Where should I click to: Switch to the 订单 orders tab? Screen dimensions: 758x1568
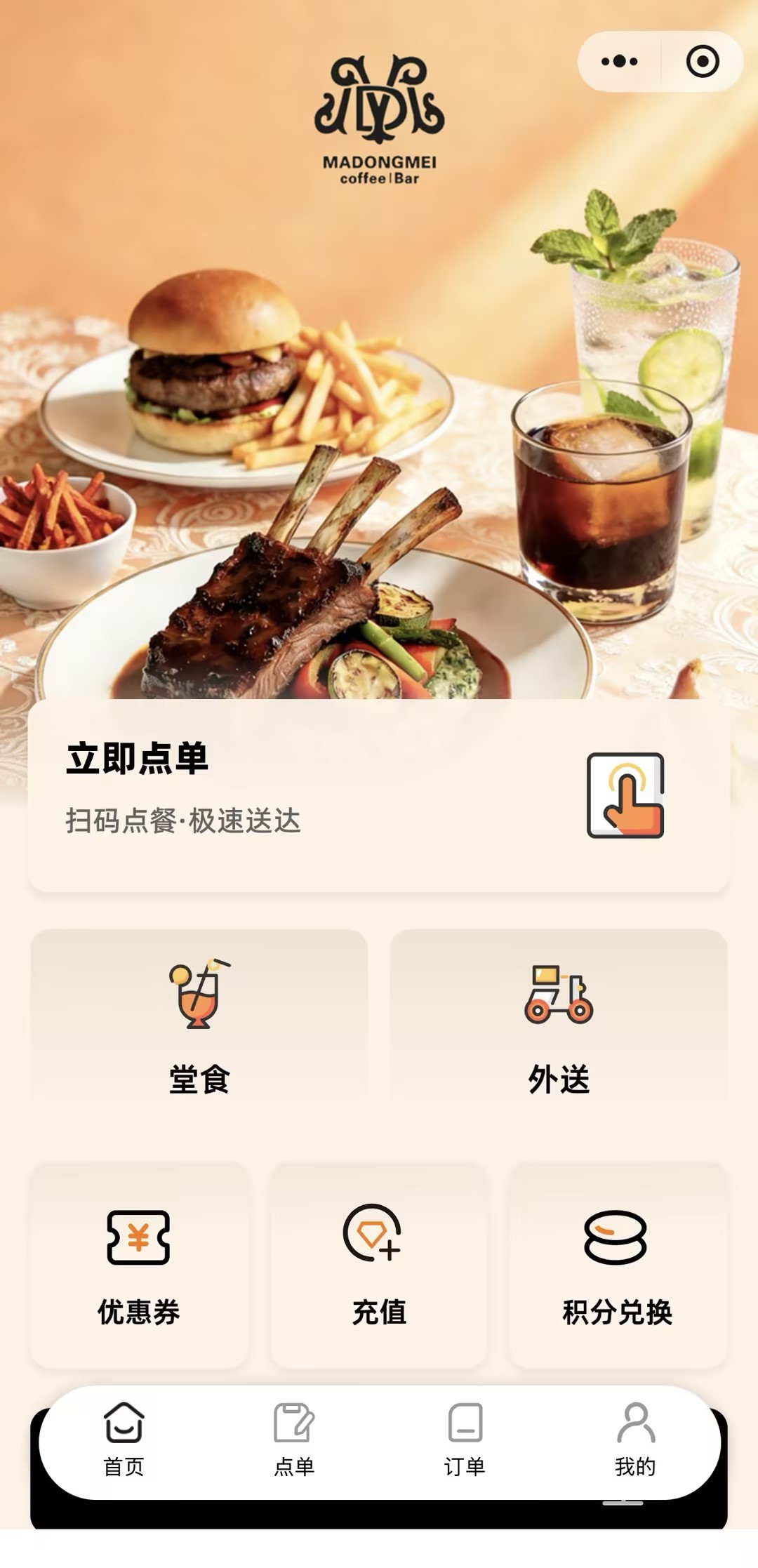click(465, 1440)
